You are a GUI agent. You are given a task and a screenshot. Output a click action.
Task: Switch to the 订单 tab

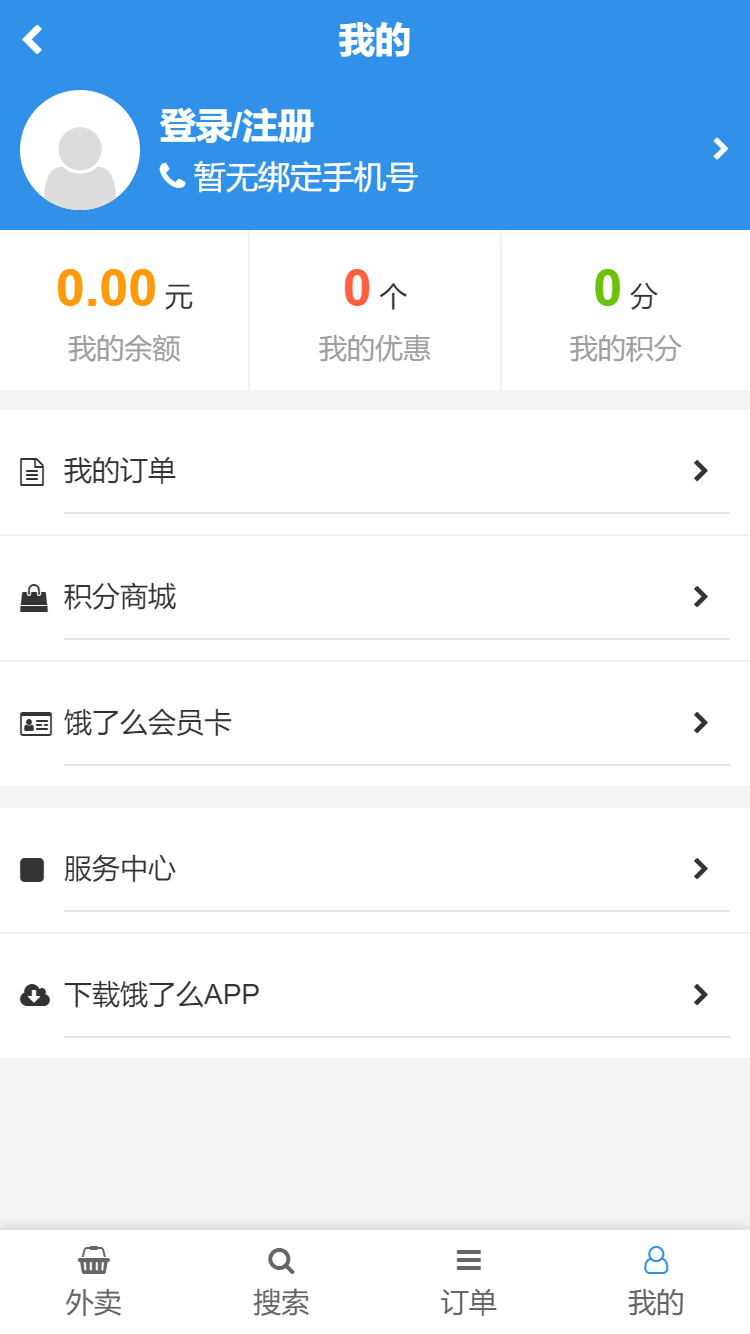click(x=469, y=1282)
